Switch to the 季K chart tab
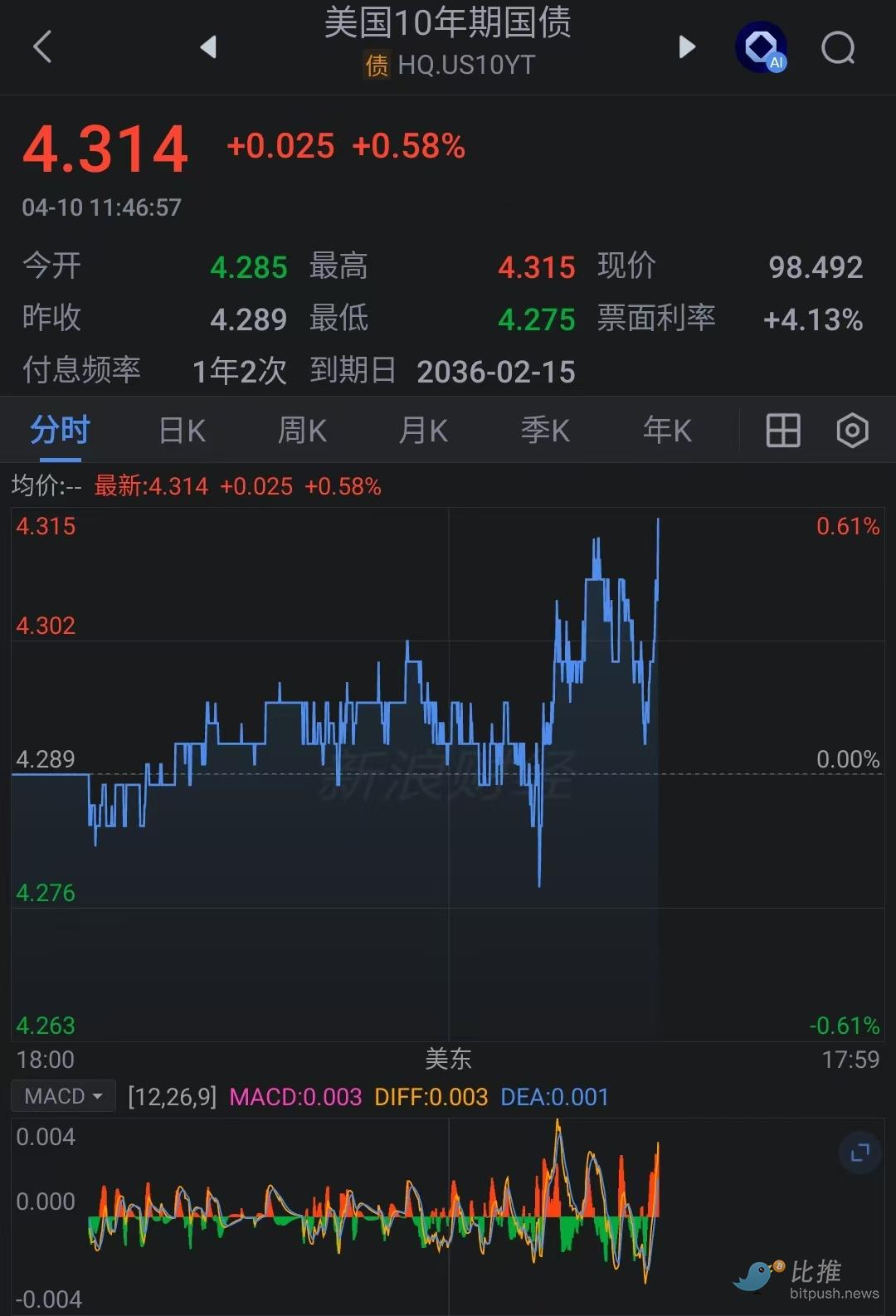Screen dimensions: 896x1316 click(545, 431)
